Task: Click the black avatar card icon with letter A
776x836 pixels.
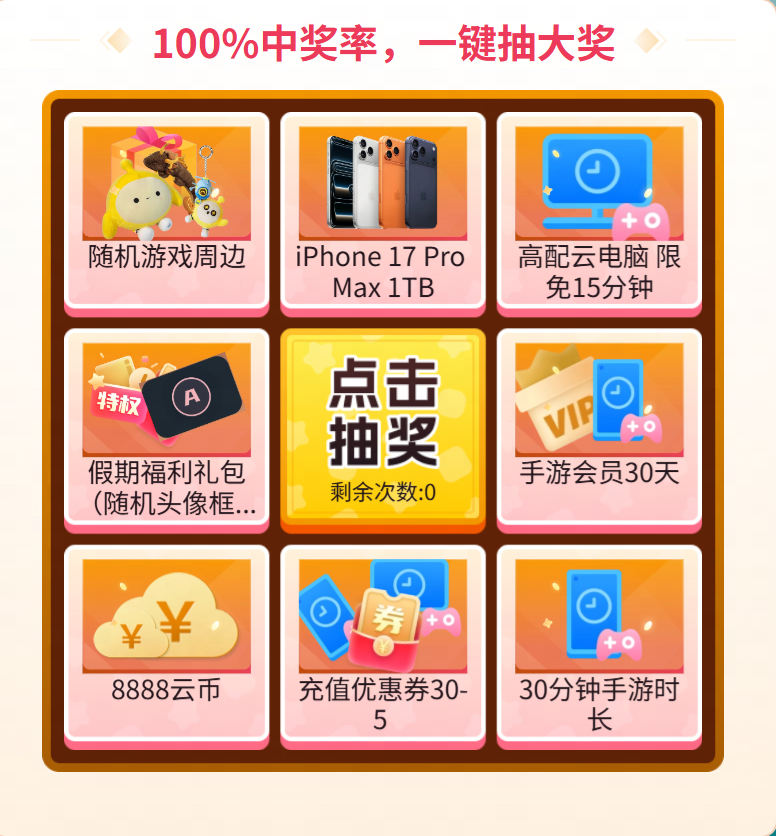Action: pos(195,395)
